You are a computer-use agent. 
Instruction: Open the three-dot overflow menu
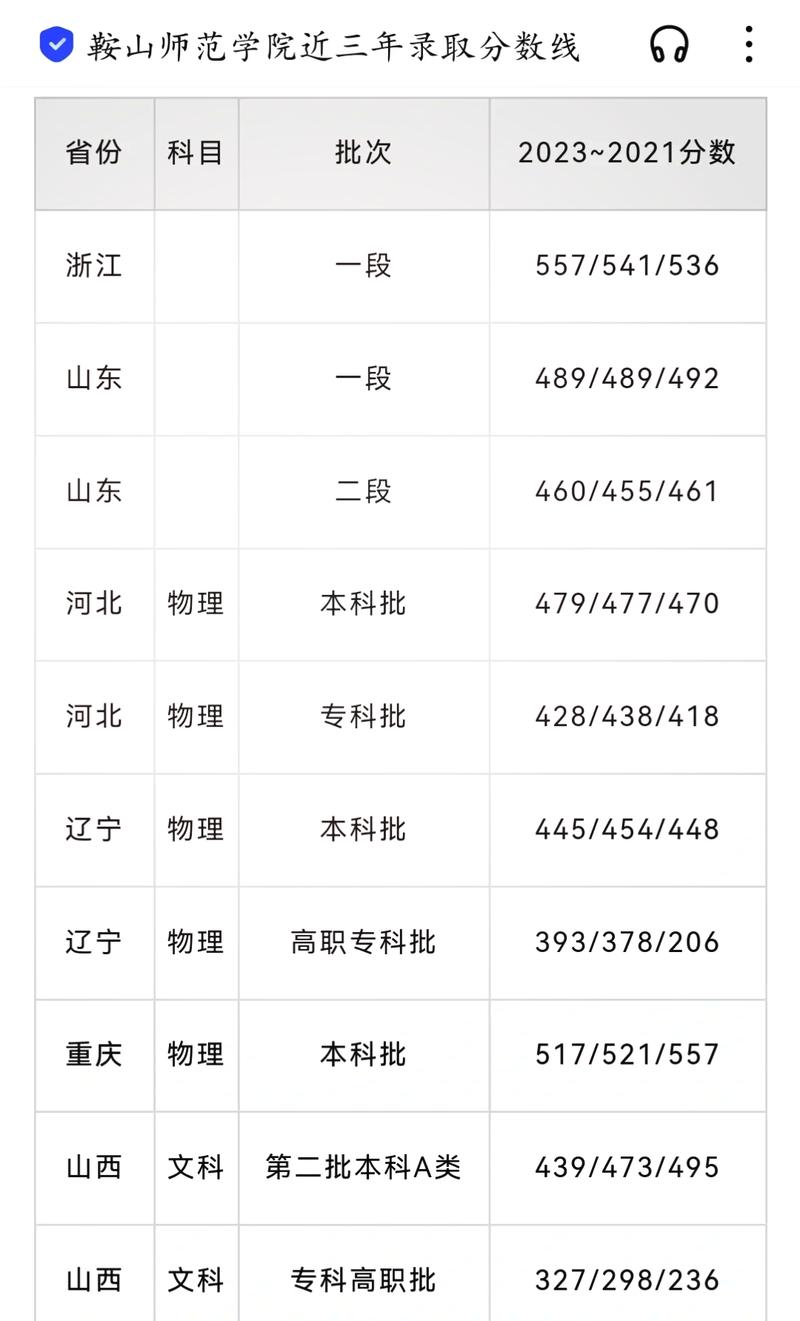click(x=748, y=45)
